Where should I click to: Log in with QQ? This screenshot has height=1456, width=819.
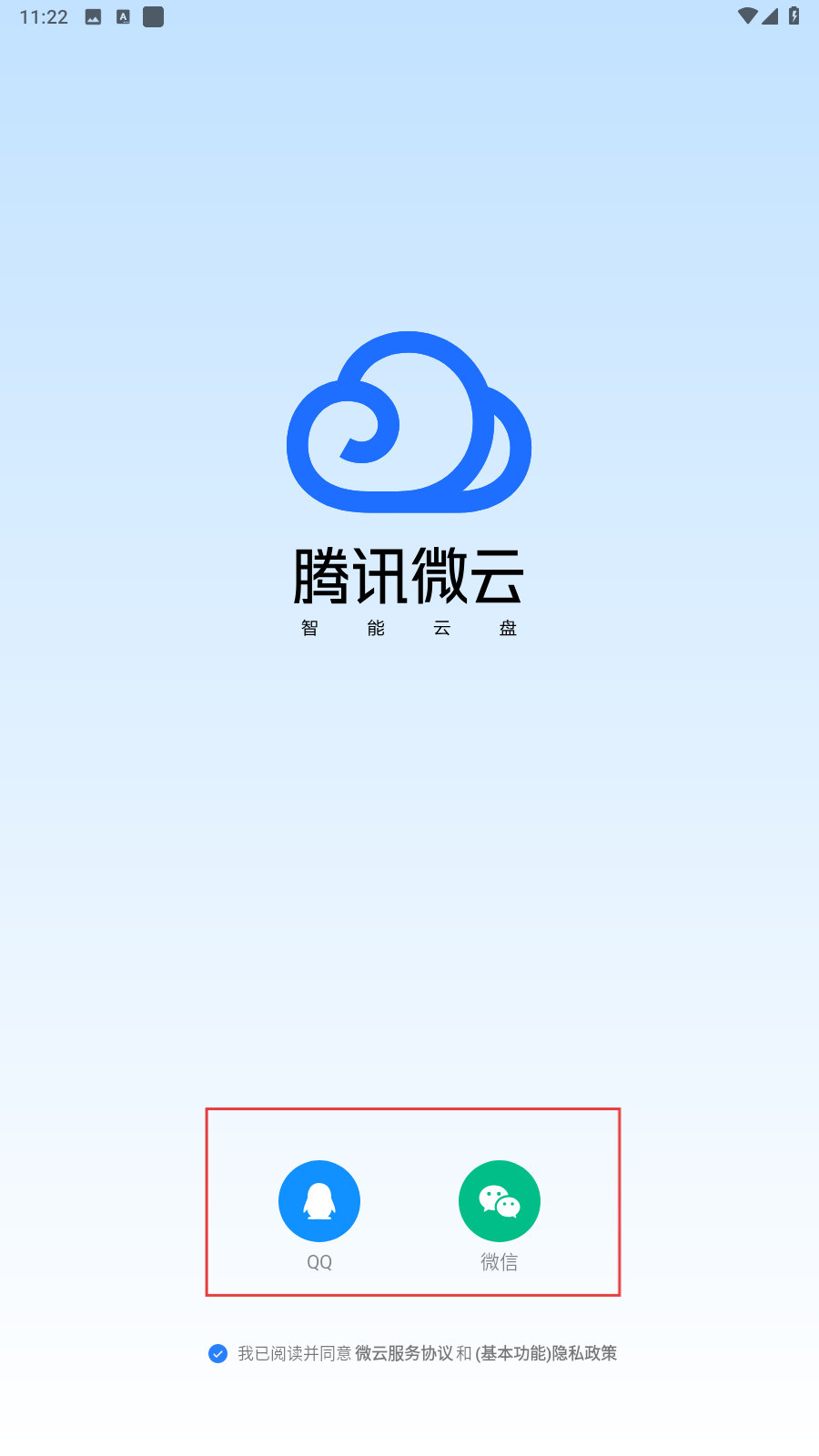318,1201
